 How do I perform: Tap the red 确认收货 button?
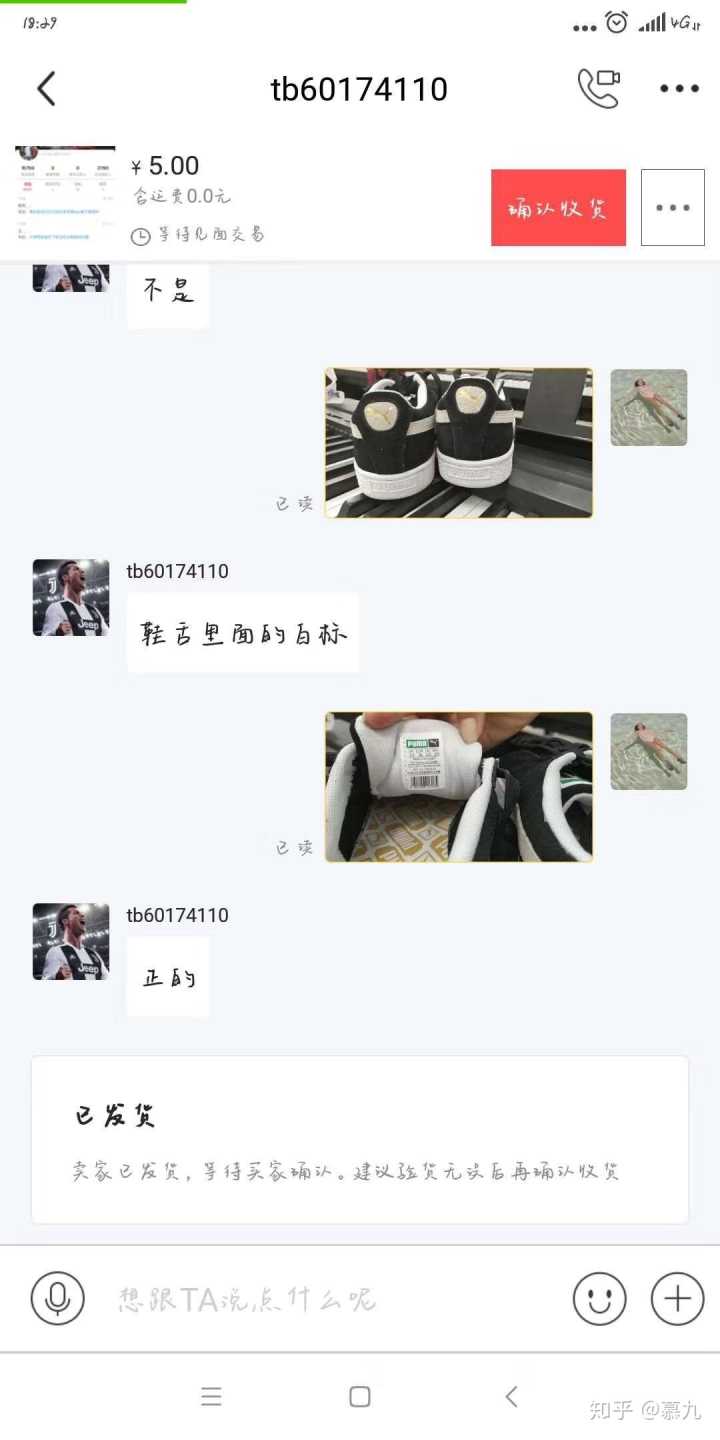coord(558,208)
